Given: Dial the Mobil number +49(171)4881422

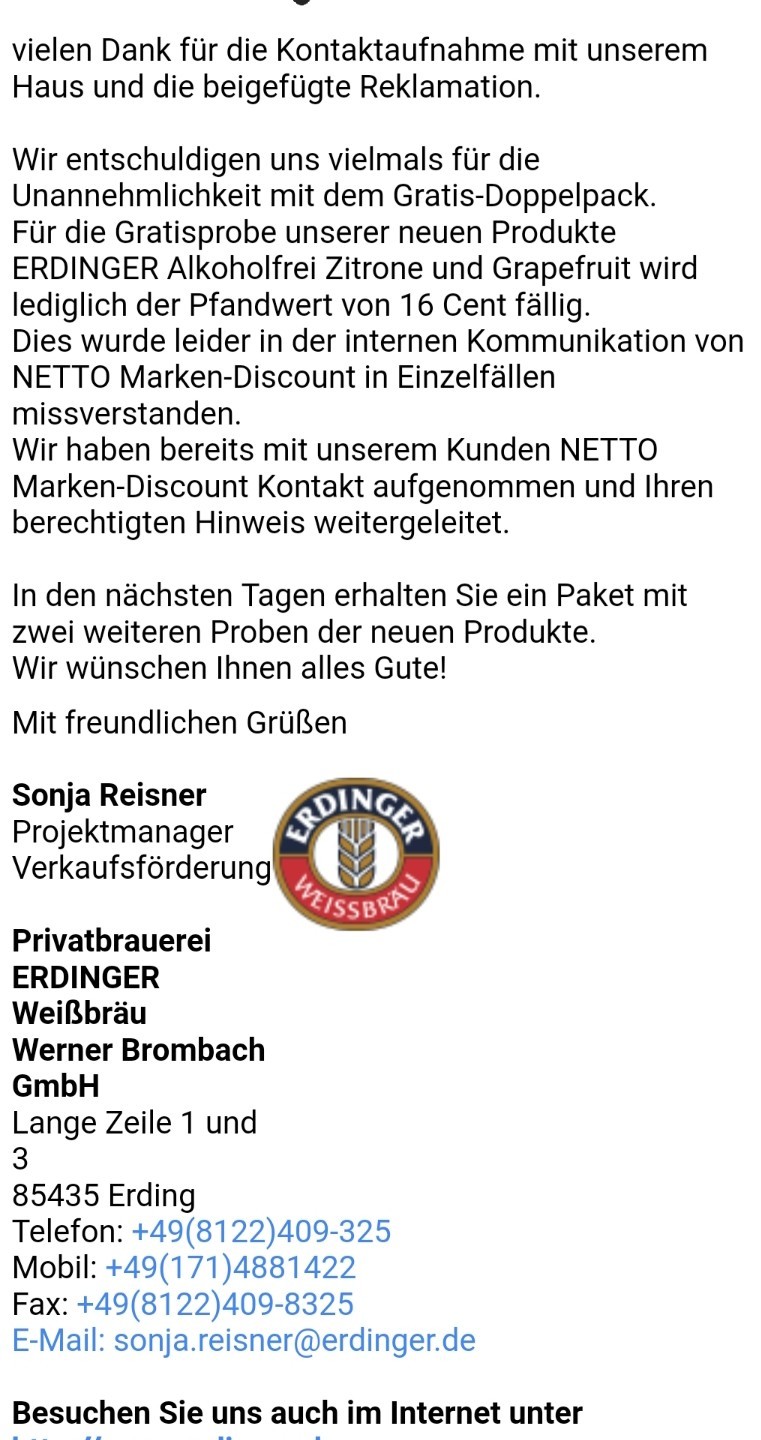Looking at the screenshot, I should (230, 1267).
